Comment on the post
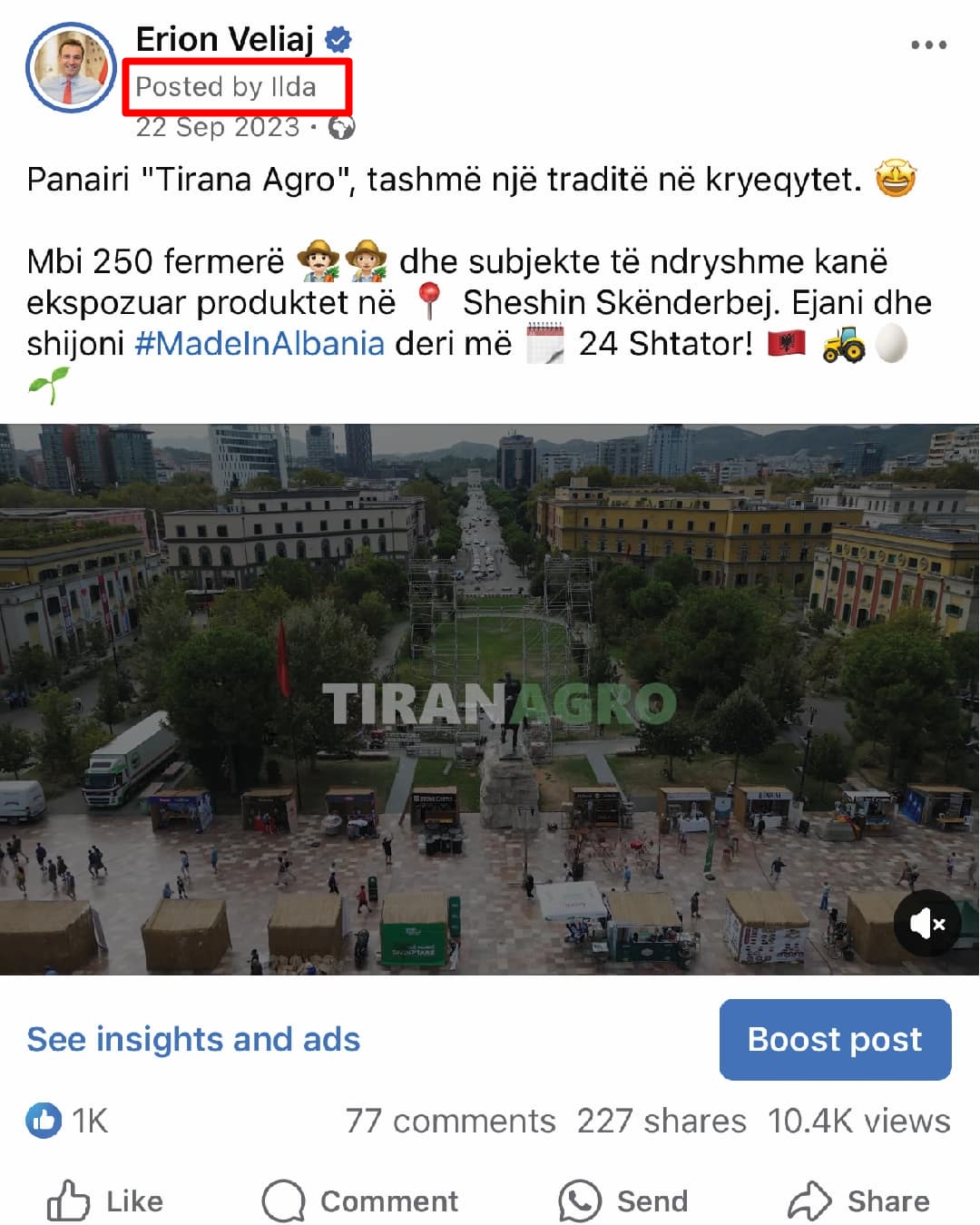 [360, 1201]
